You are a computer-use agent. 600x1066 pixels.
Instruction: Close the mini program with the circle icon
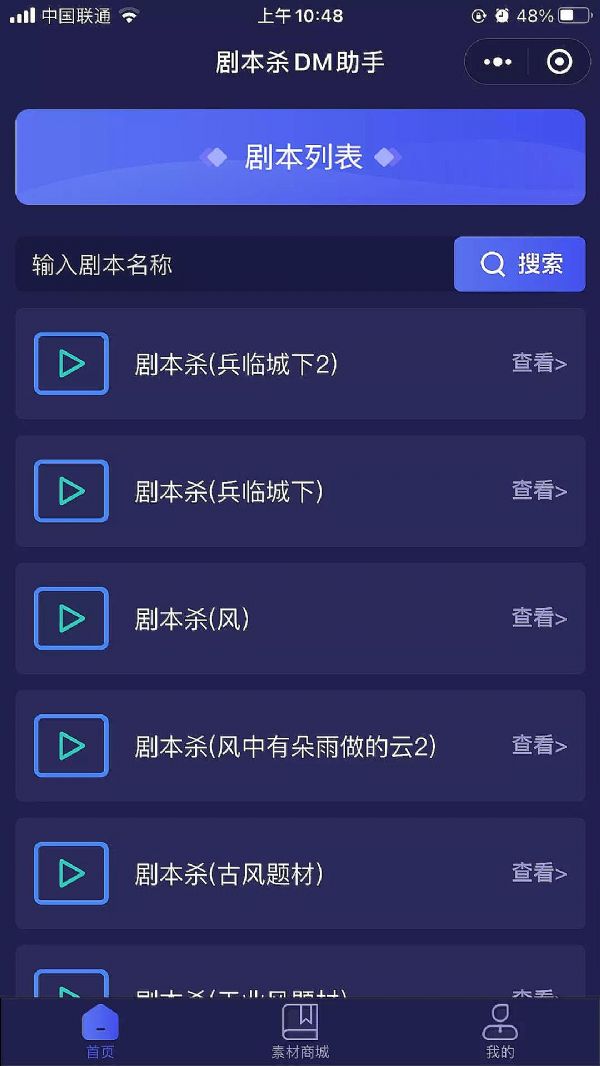click(x=559, y=62)
